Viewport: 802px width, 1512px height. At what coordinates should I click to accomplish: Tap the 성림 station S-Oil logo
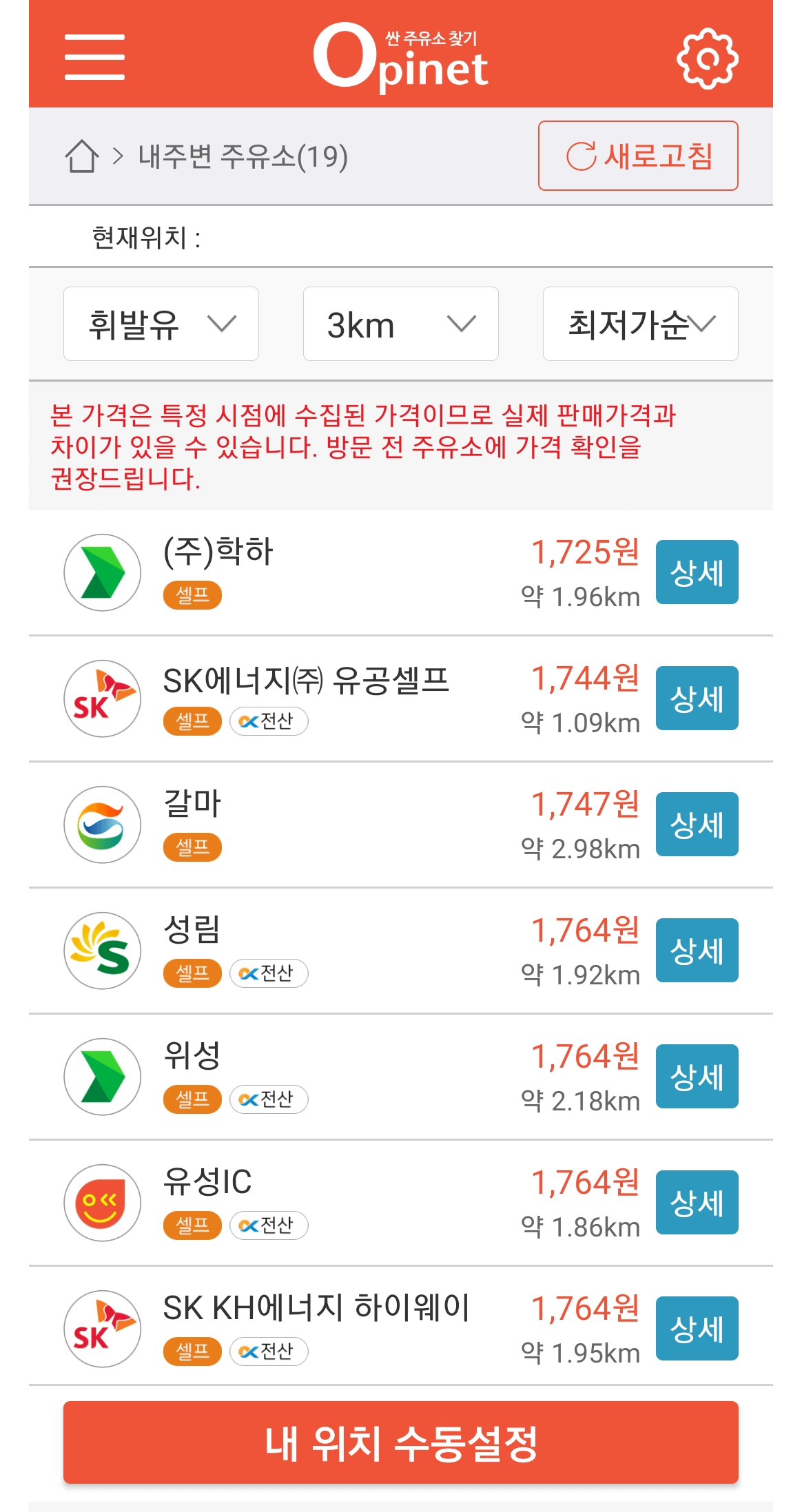(x=102, y=950)
